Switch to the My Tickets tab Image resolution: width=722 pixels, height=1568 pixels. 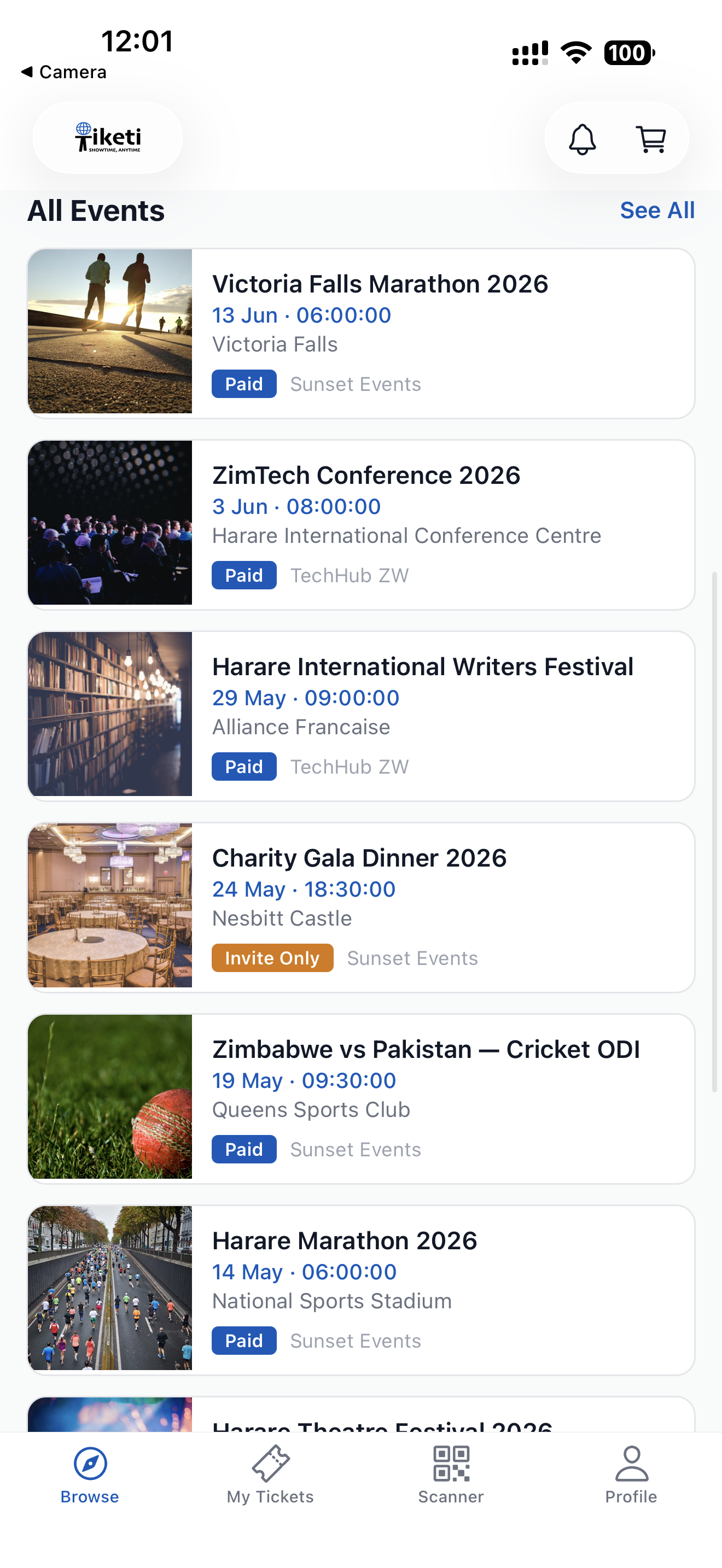coord(270,1479)
